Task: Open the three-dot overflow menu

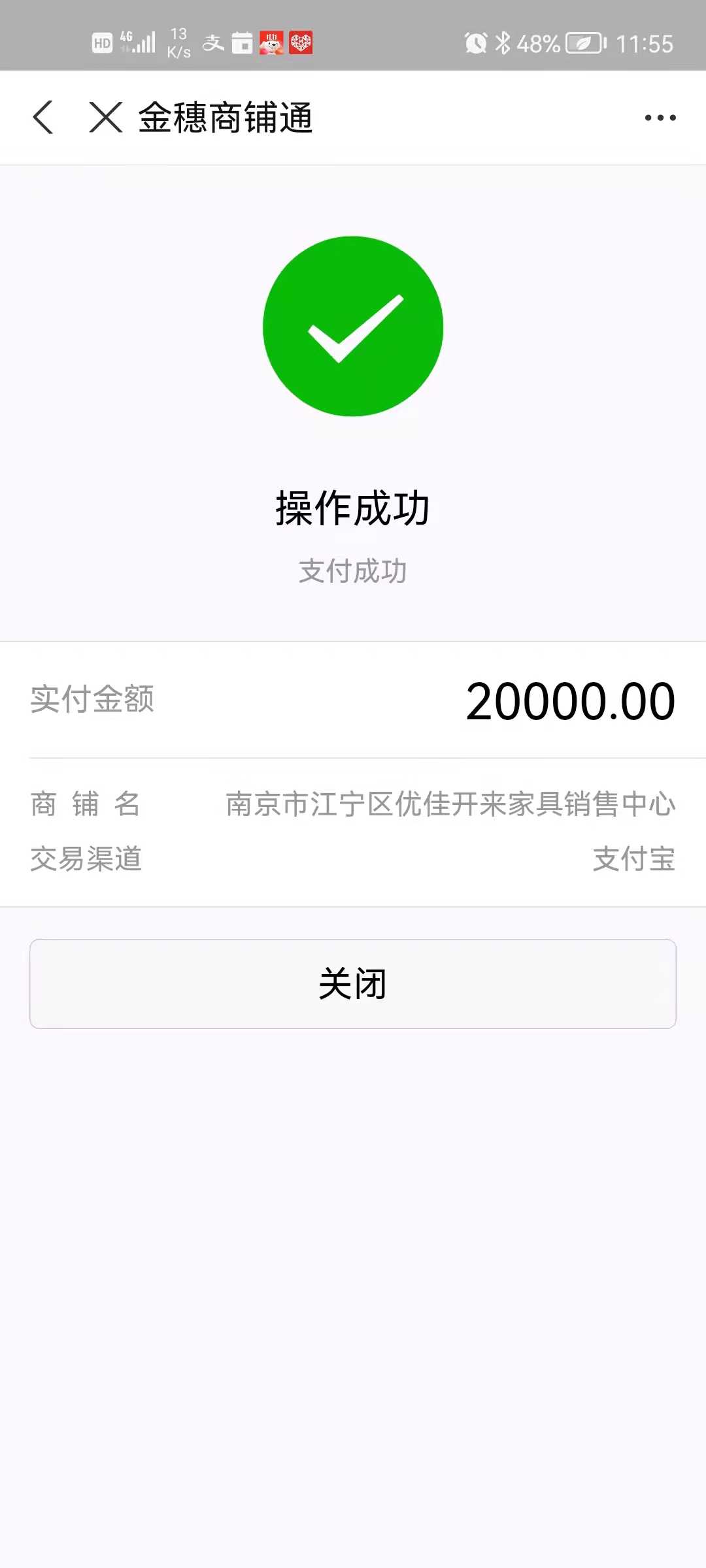Action: [660, 118]
